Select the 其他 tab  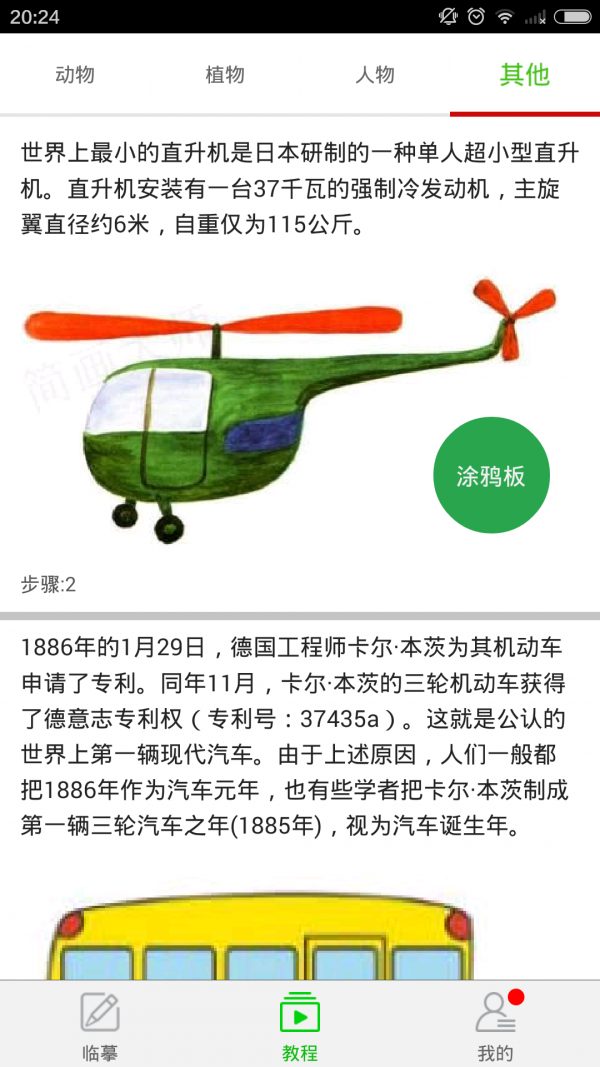click(x=525, y=75)
